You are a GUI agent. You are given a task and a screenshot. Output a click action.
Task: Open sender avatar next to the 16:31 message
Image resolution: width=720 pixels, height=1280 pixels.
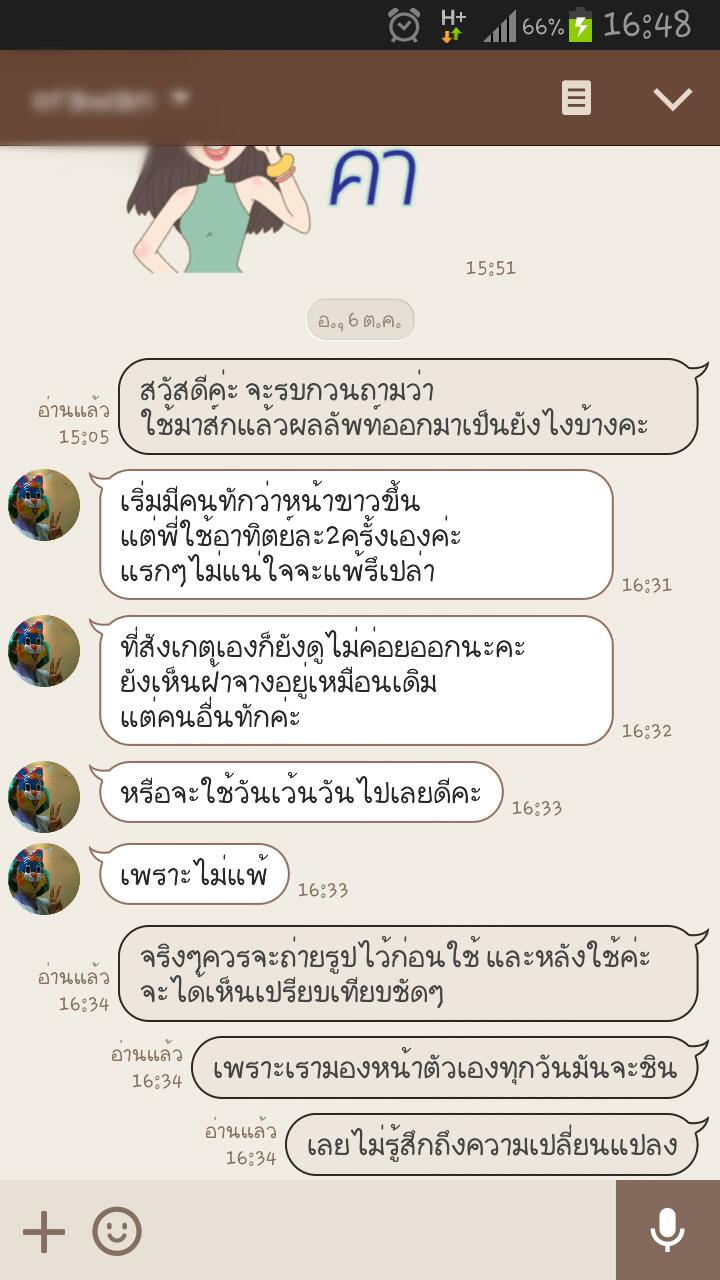[44, 505]
